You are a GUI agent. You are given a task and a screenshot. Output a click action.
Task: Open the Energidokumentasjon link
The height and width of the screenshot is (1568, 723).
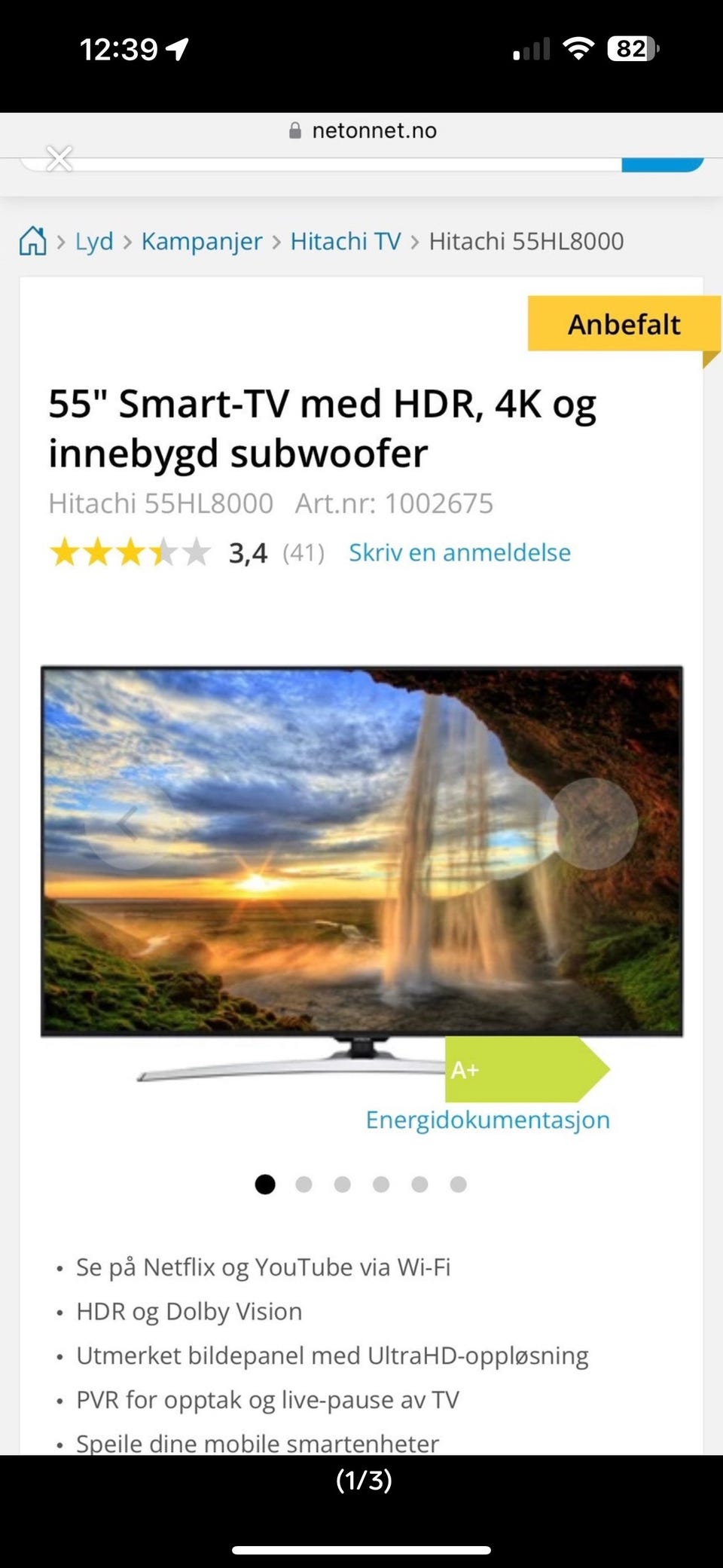(x=487, y=1120)
